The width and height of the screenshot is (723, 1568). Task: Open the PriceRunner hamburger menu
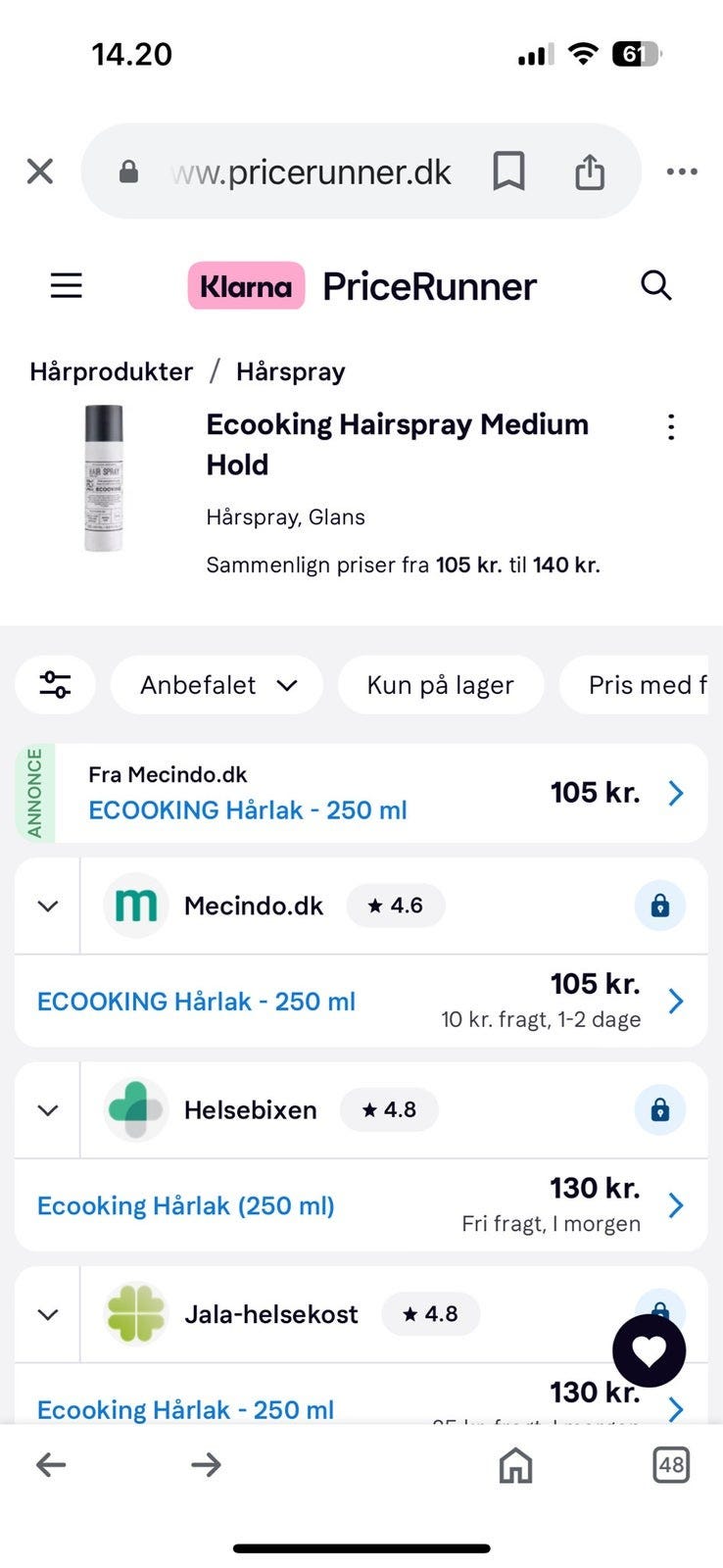pos(67,285)
